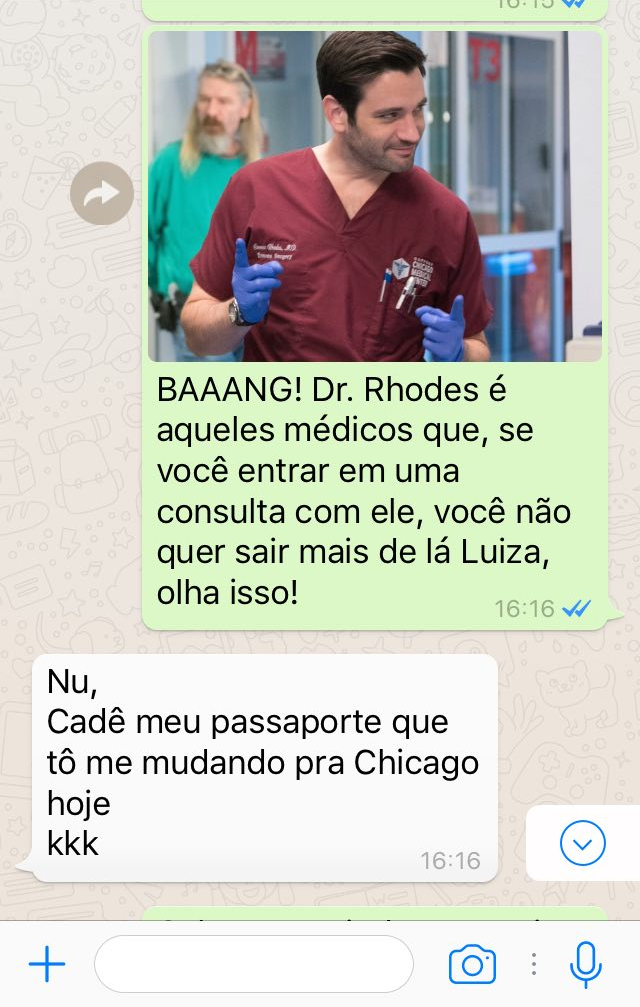640x1007 pixels.
Task: Focus the message text field
Action: click(254, 965)
